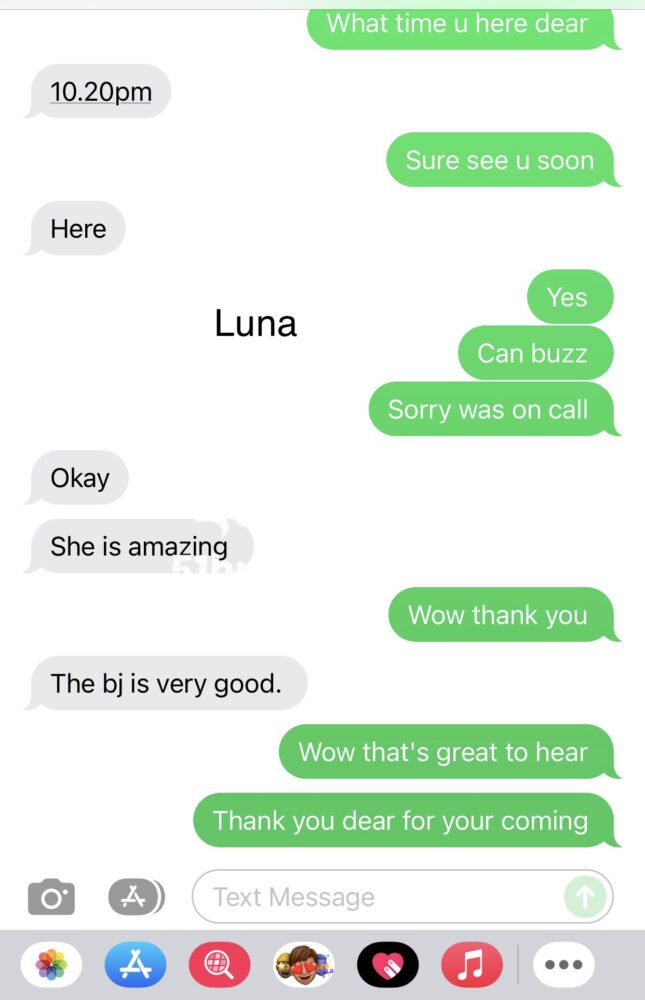Open the Photos app in the app strip
Viewport: 645px width, 1000px height.
coord(51,965)
